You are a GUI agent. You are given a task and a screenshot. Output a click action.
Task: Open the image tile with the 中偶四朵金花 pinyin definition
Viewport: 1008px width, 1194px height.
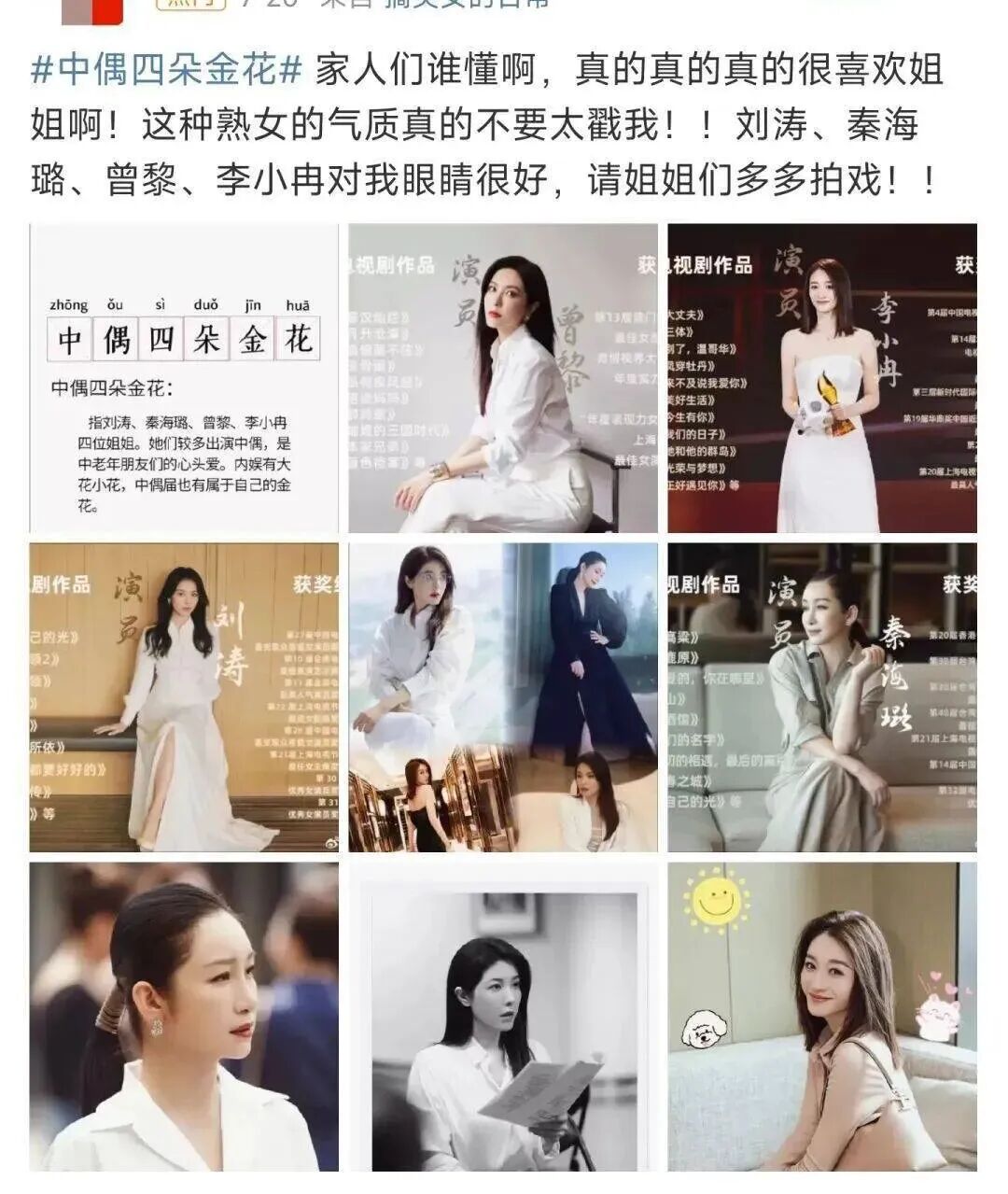click(x=184, y=378)
